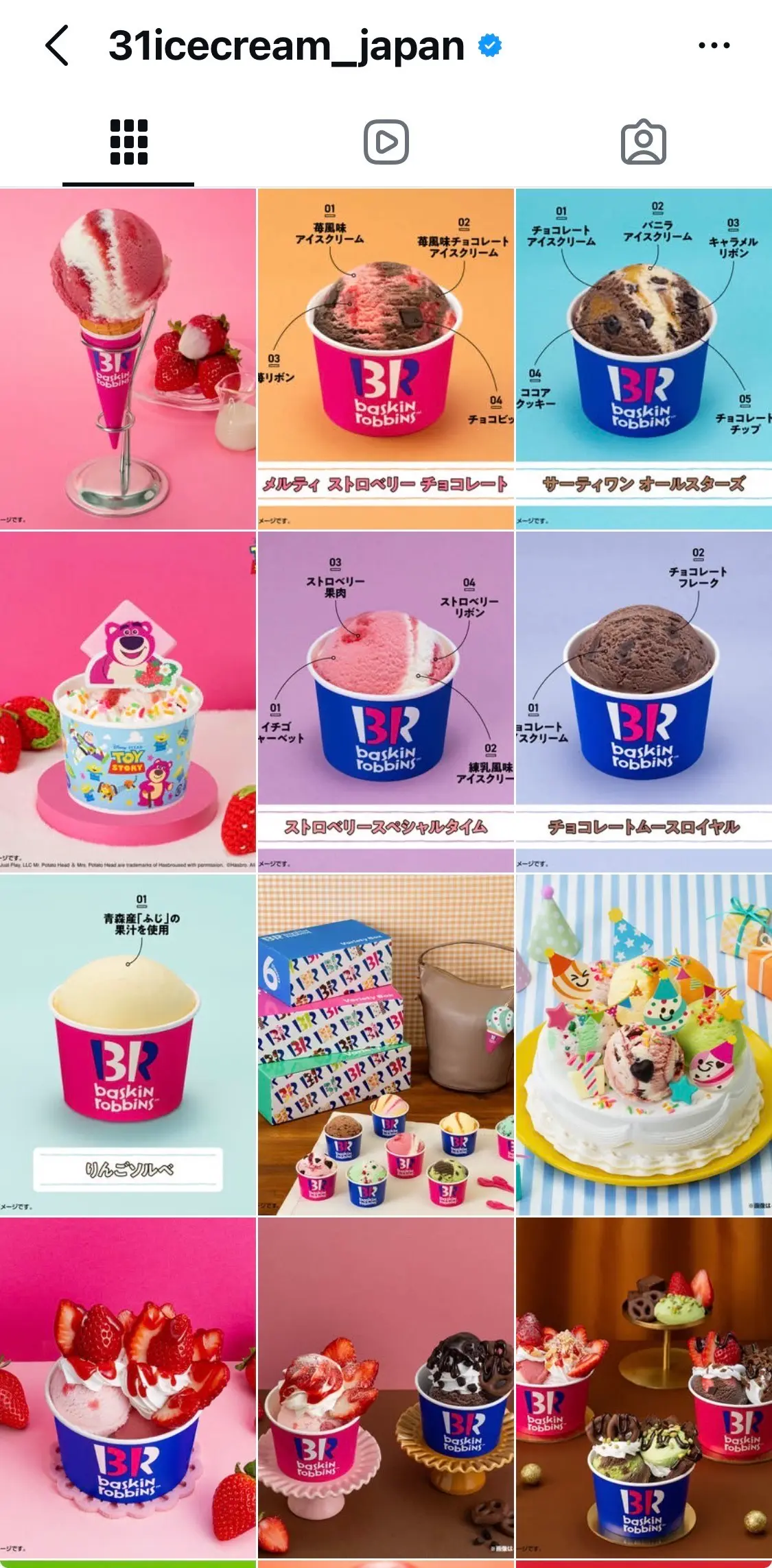Open the party ice cream cake post
Screen dimensions: 772x1568
click(644, 1045)
